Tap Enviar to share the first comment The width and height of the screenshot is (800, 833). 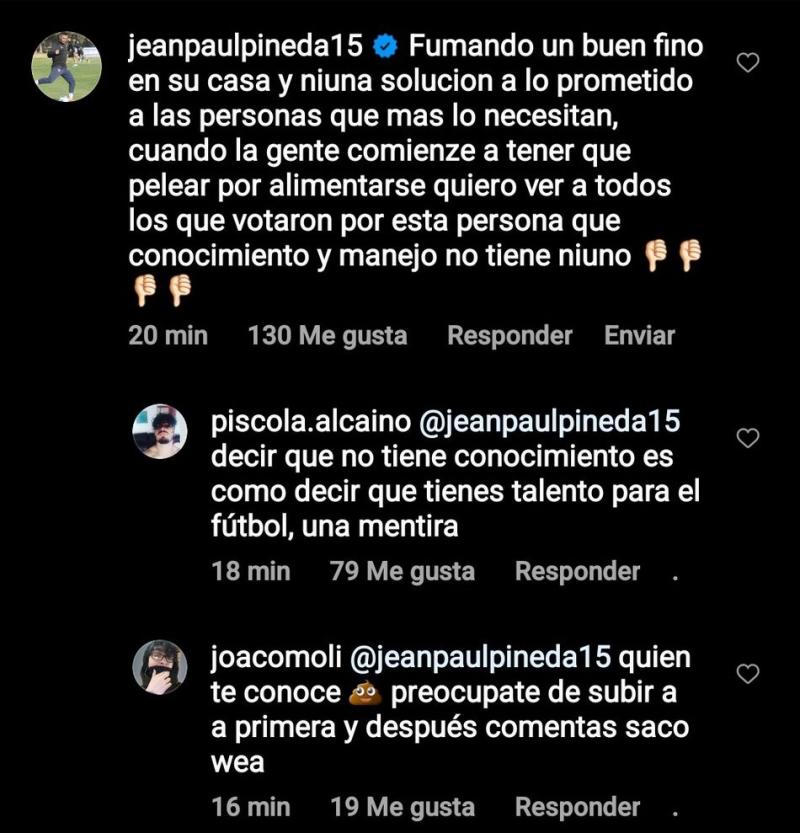(x=638, y=337)
